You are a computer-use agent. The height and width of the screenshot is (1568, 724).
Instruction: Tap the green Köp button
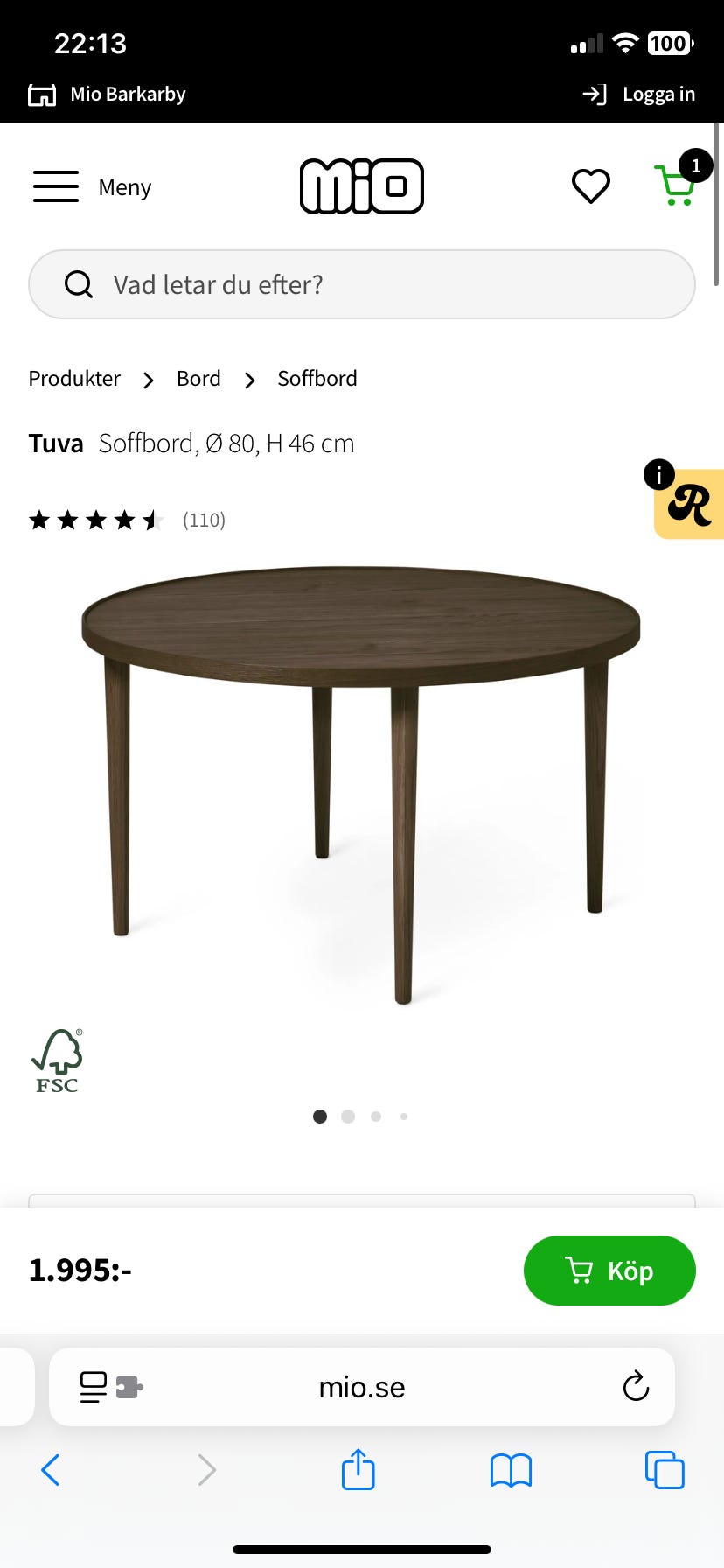[x=609, y=1270]
